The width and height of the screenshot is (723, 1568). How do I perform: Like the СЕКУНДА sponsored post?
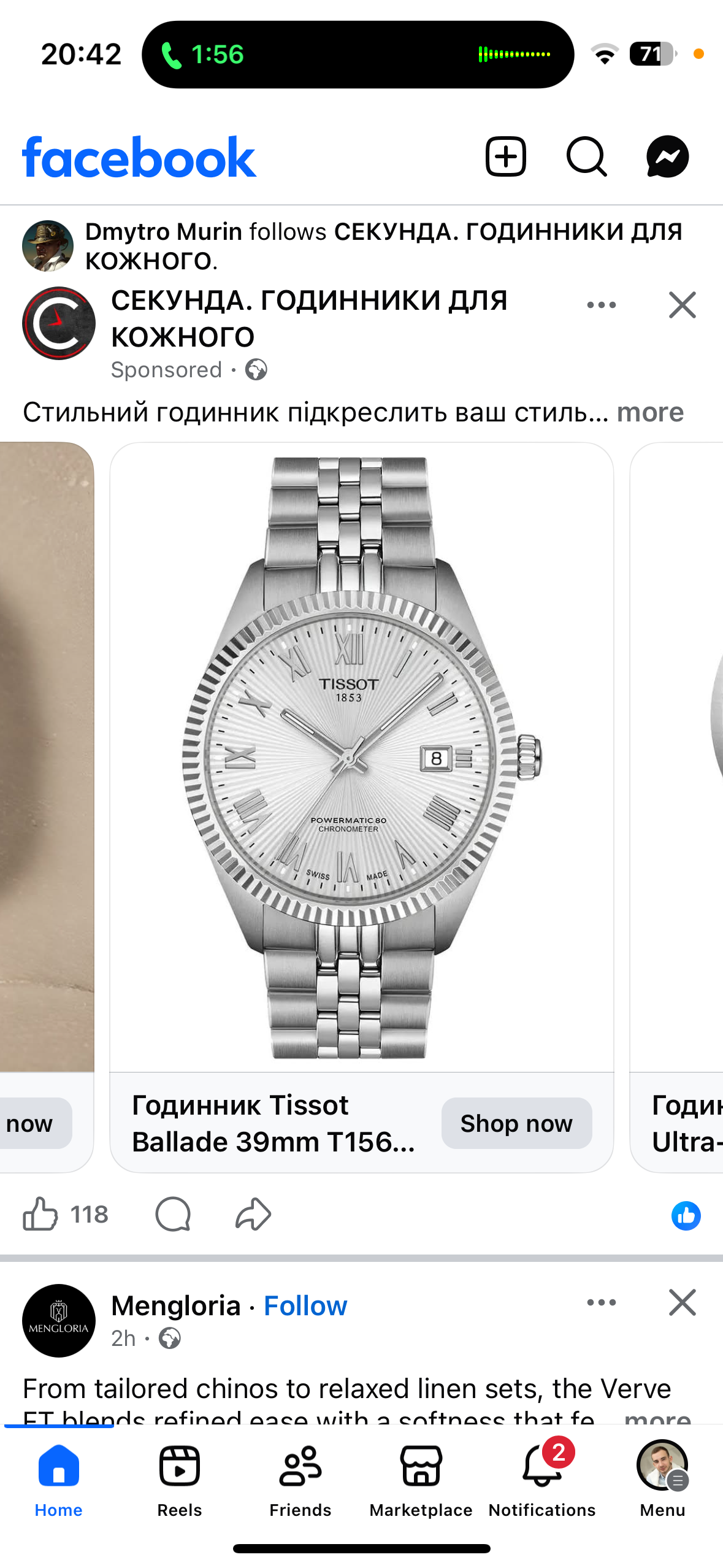(40, 1214)
